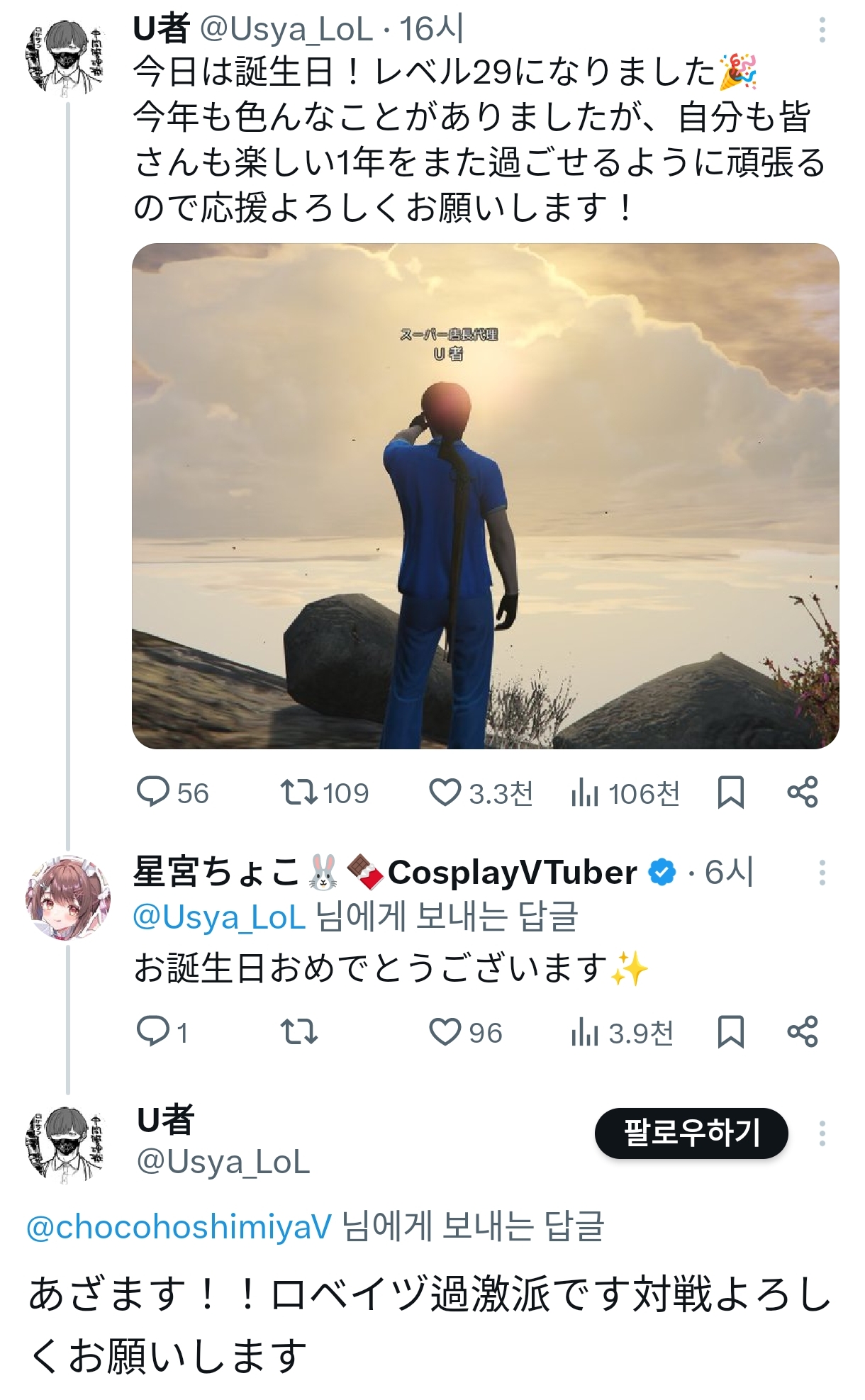Bookmark 星宮ちょこ's reply
Screen dimensions: 865x1400
pos(730,1032)
